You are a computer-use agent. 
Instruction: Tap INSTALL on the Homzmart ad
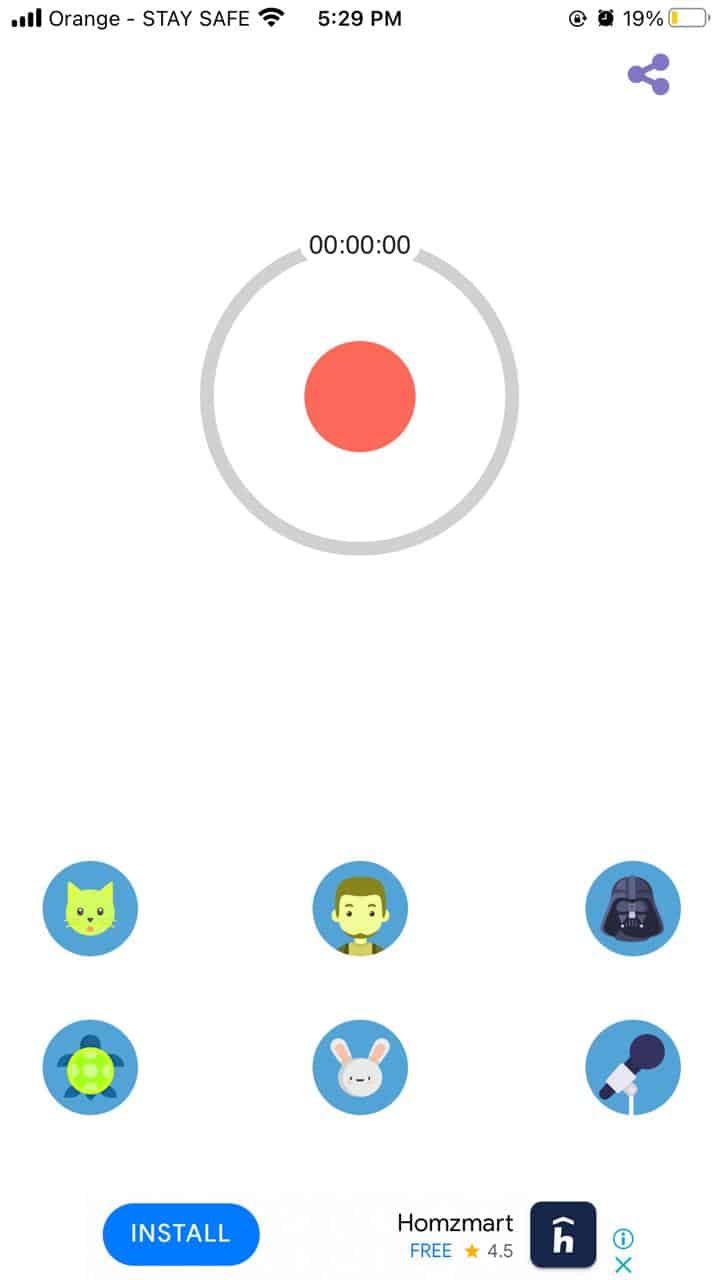pyautogui.click(x=181, y=1234)
